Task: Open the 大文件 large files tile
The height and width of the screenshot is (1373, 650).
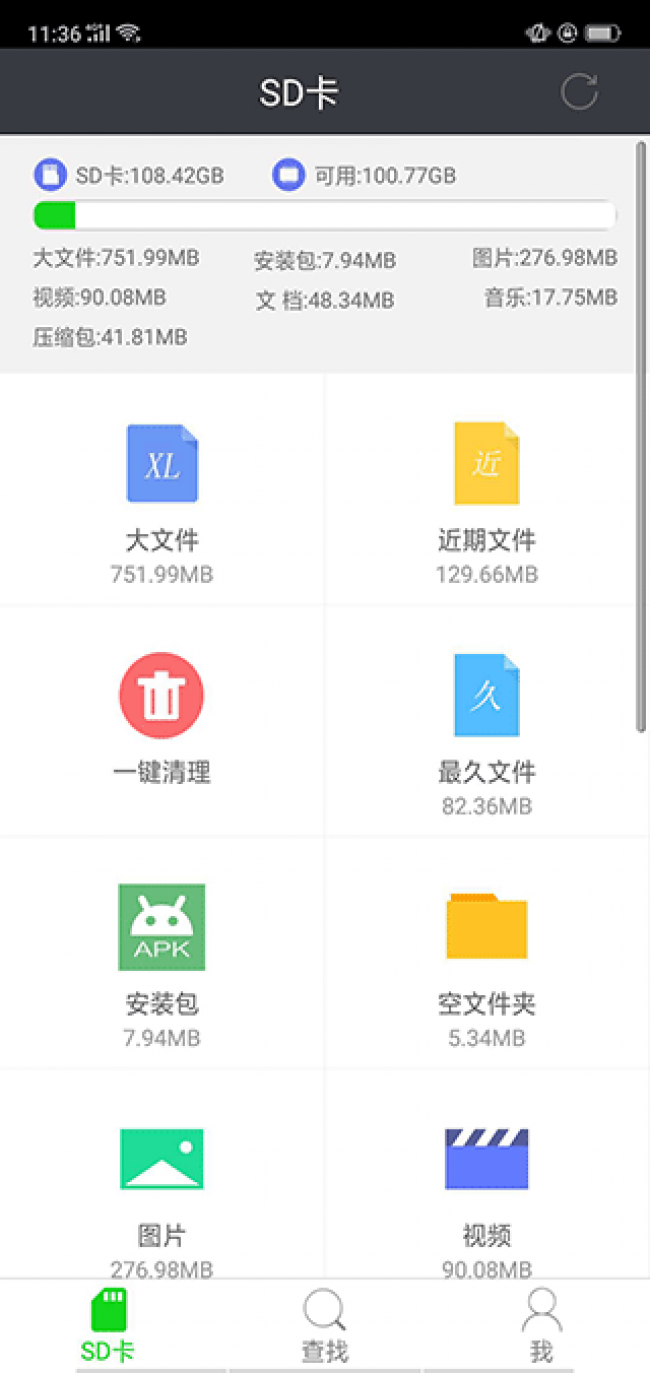Action: (162, 490)
